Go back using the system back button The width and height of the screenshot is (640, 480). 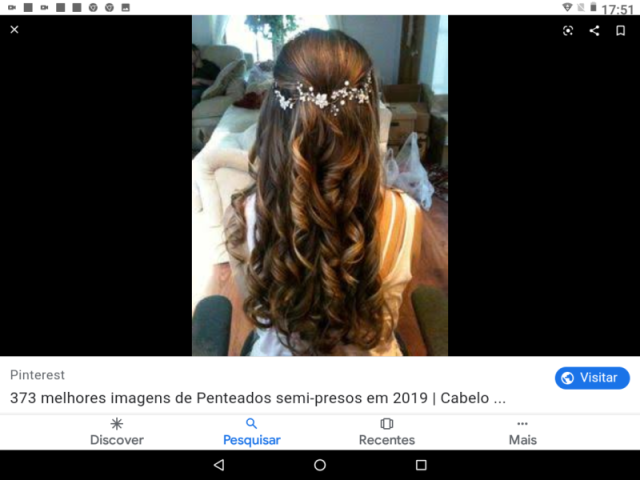click(219, 465)
